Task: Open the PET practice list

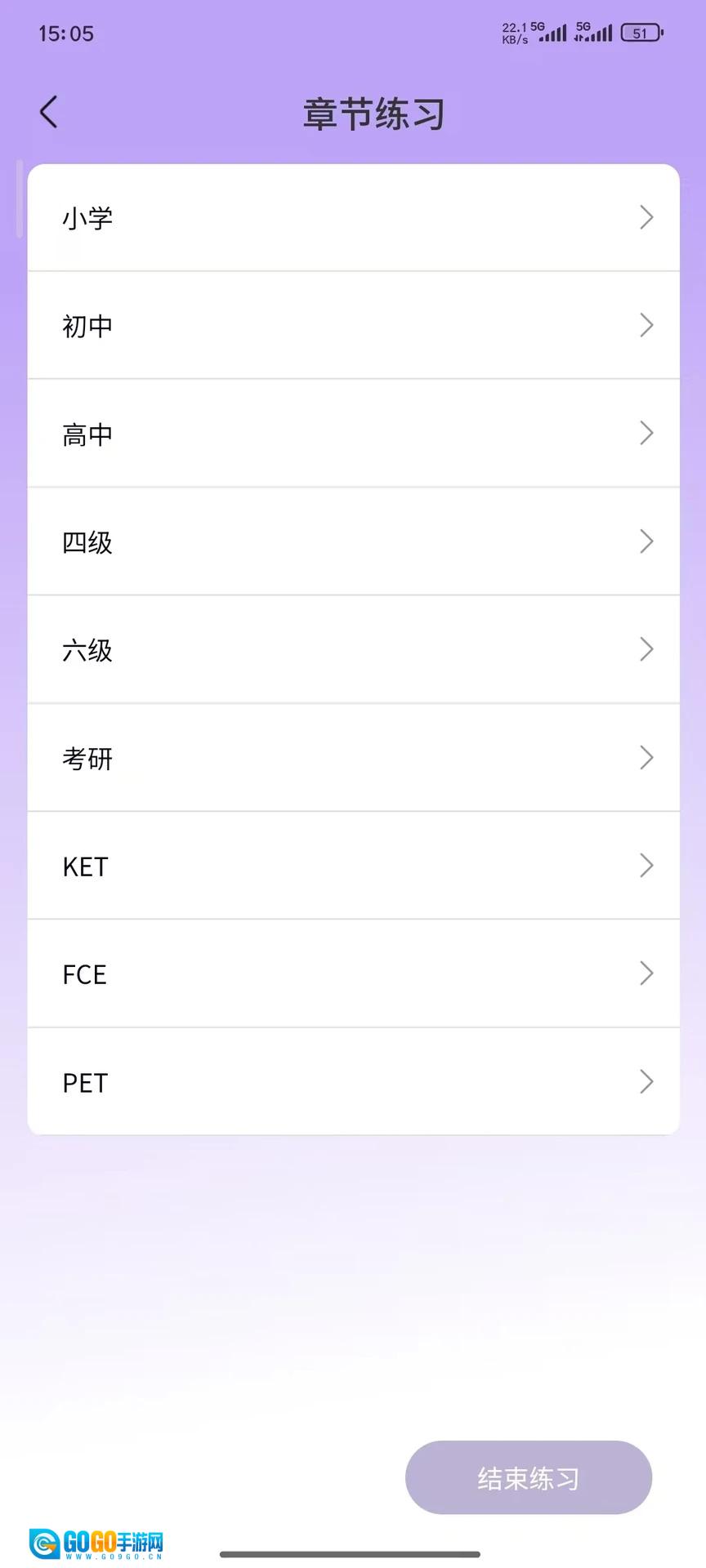Action: 353,1082
